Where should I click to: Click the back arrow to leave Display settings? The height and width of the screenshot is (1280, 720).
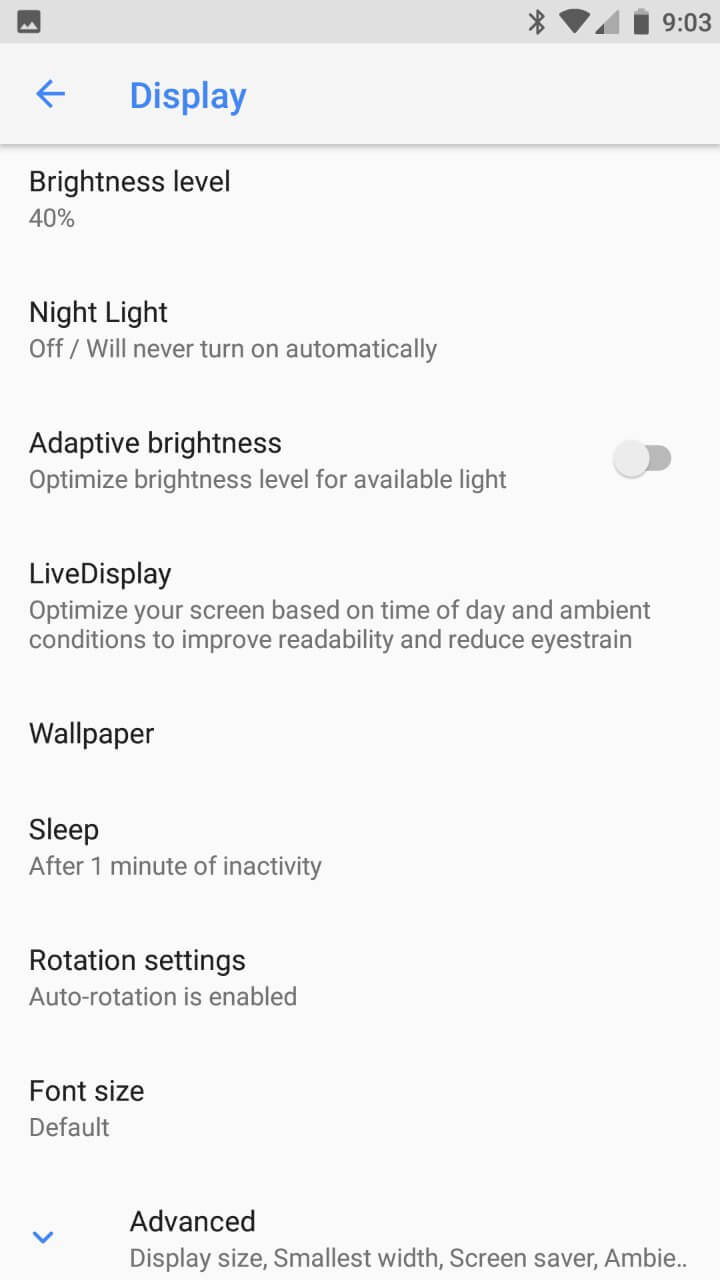click(50, 94)
